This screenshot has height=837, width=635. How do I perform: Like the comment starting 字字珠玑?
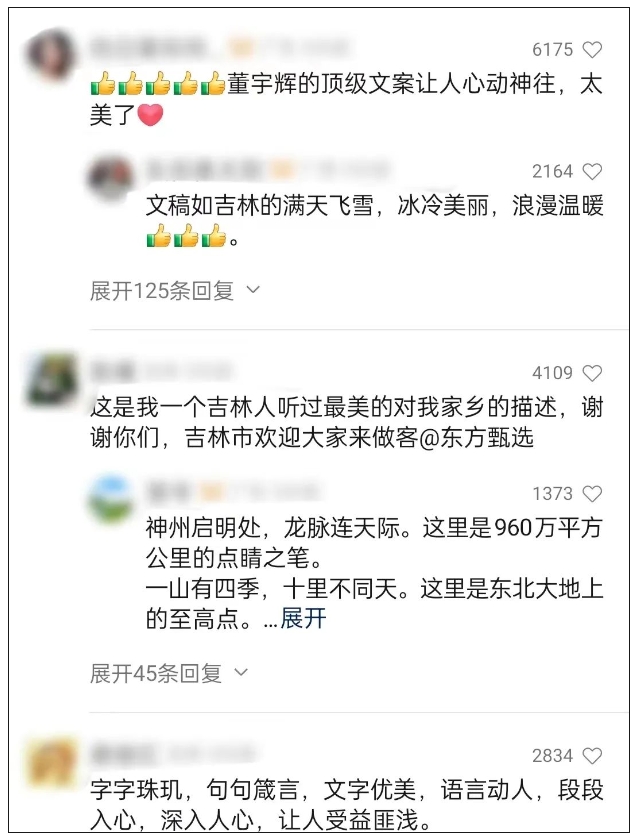[592, 756]
